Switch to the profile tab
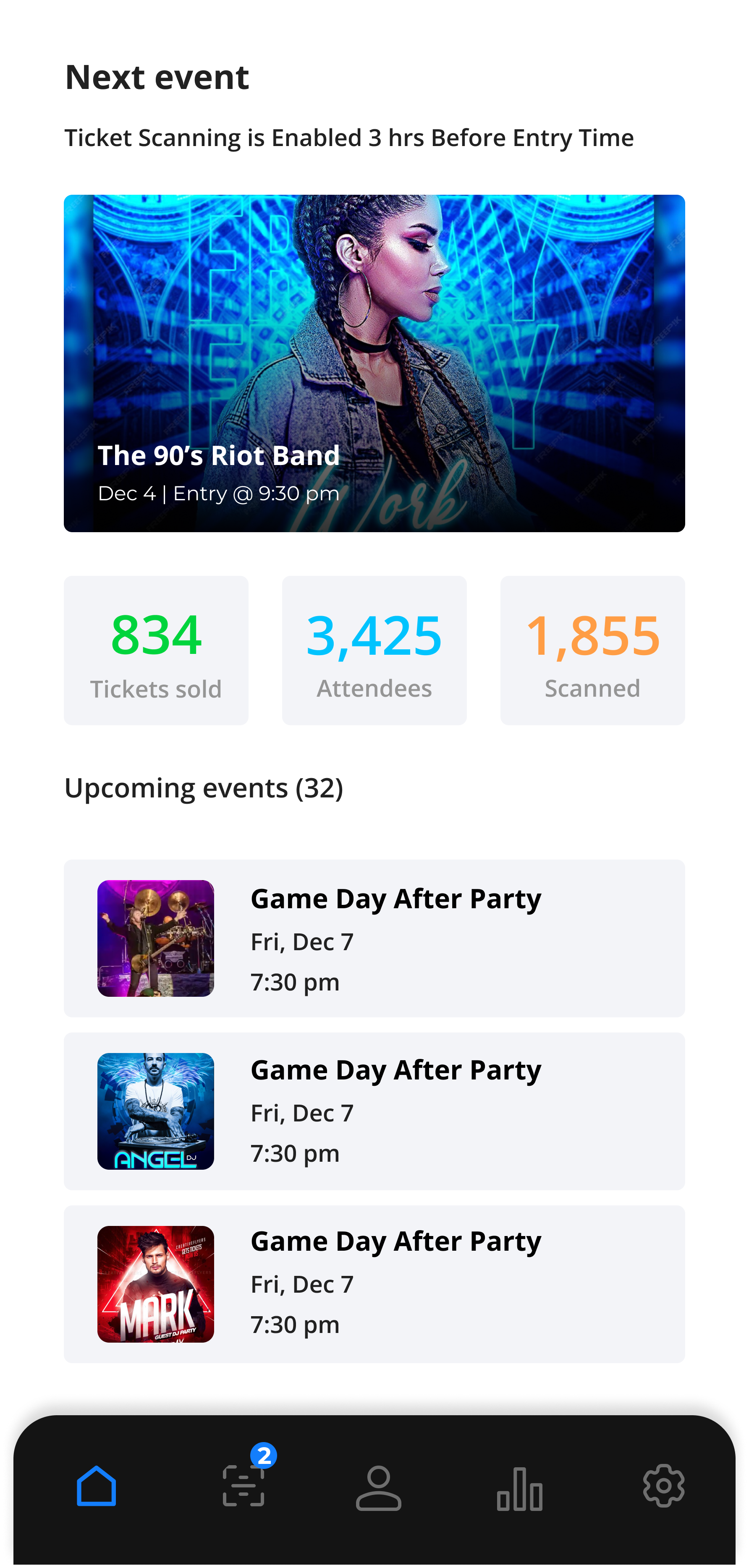The width and height of the screenshot is (749, 1568). (x=378, y=1488)
